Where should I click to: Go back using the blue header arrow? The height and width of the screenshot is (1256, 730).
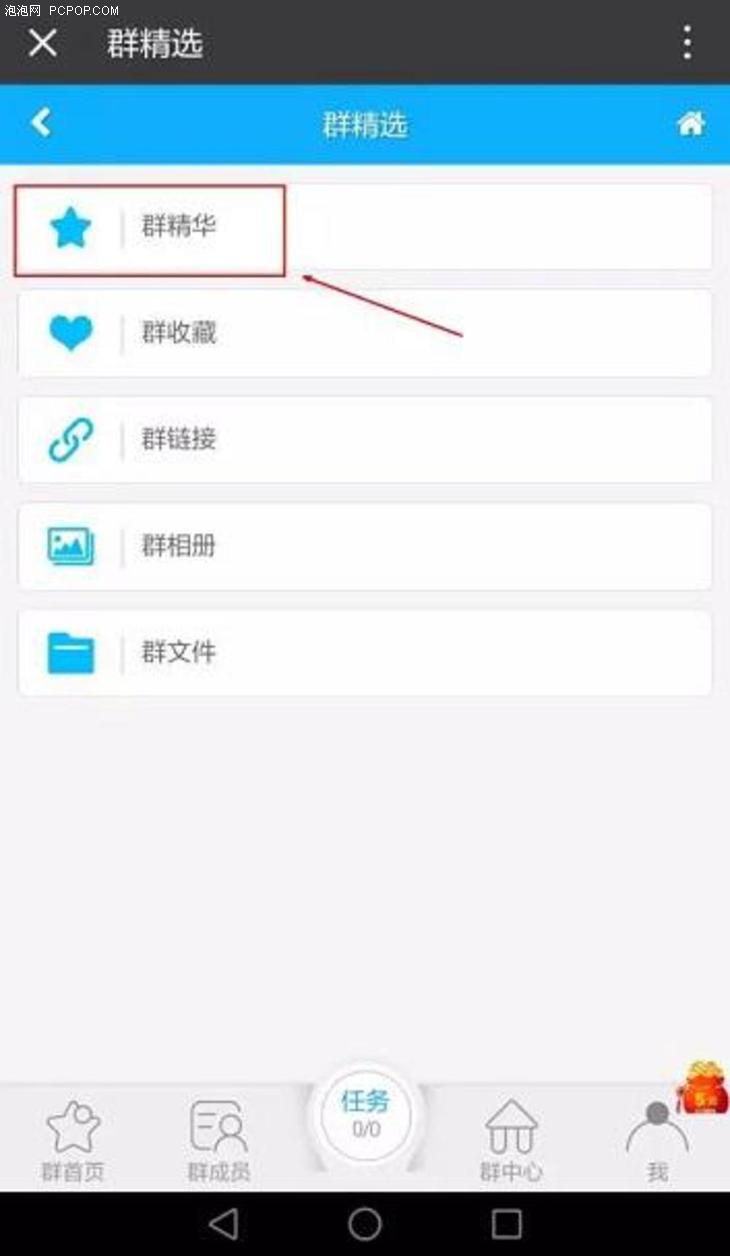tap(40, 123)
